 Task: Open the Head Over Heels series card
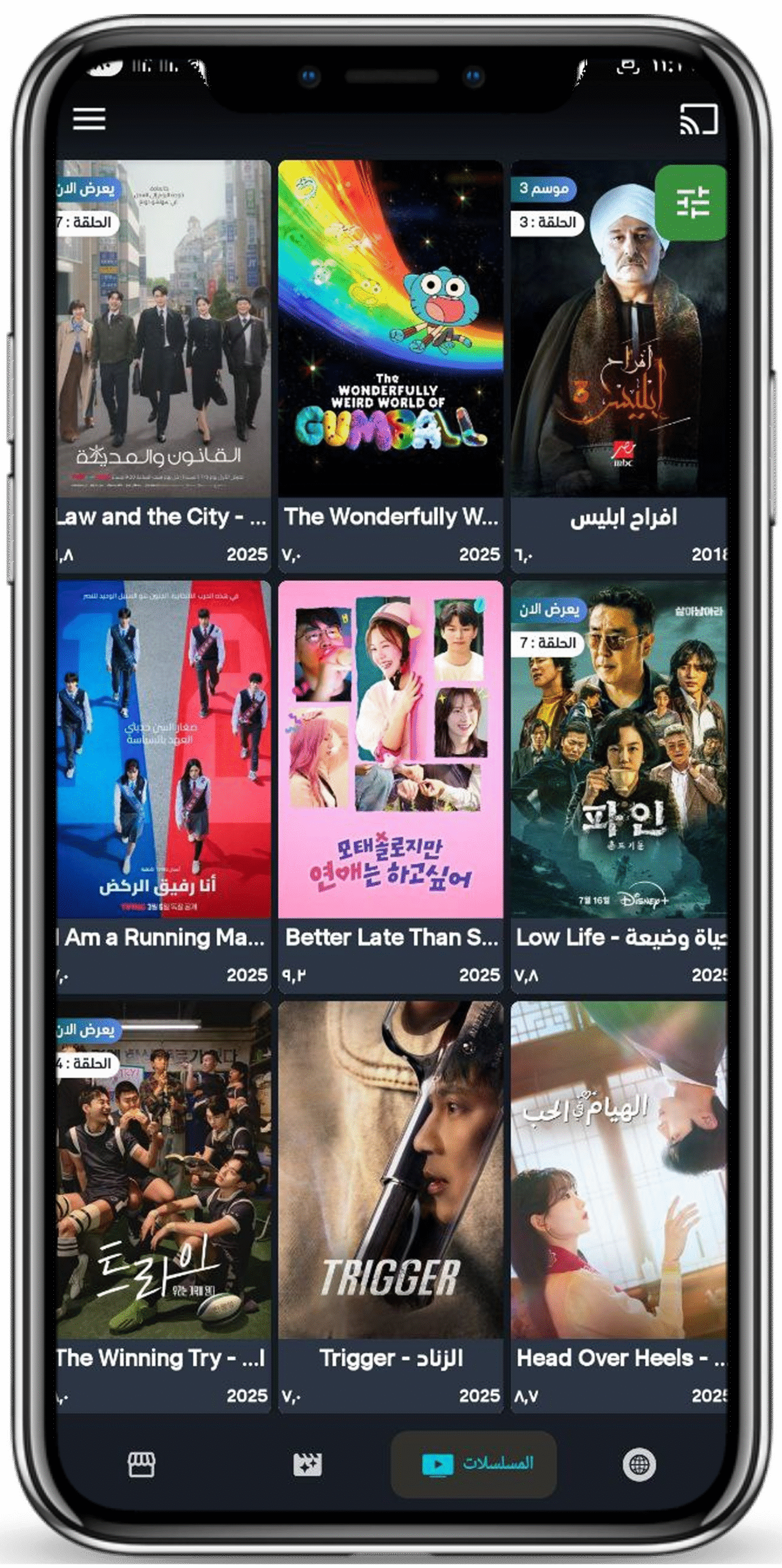pos(618,1207)
